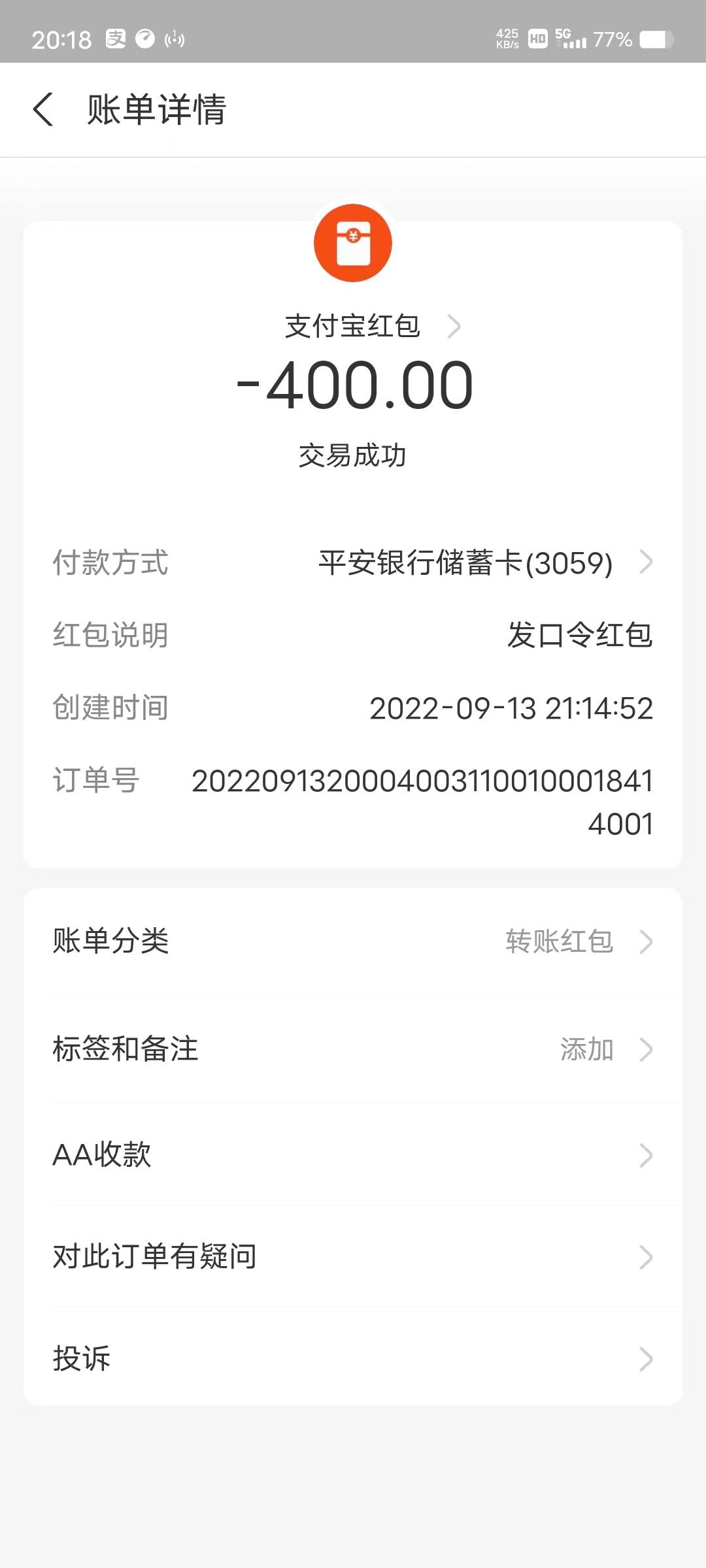Open the AA收款 option
The width and height of the screenshot is (706, 1568).
click(x=353, y=1154)
